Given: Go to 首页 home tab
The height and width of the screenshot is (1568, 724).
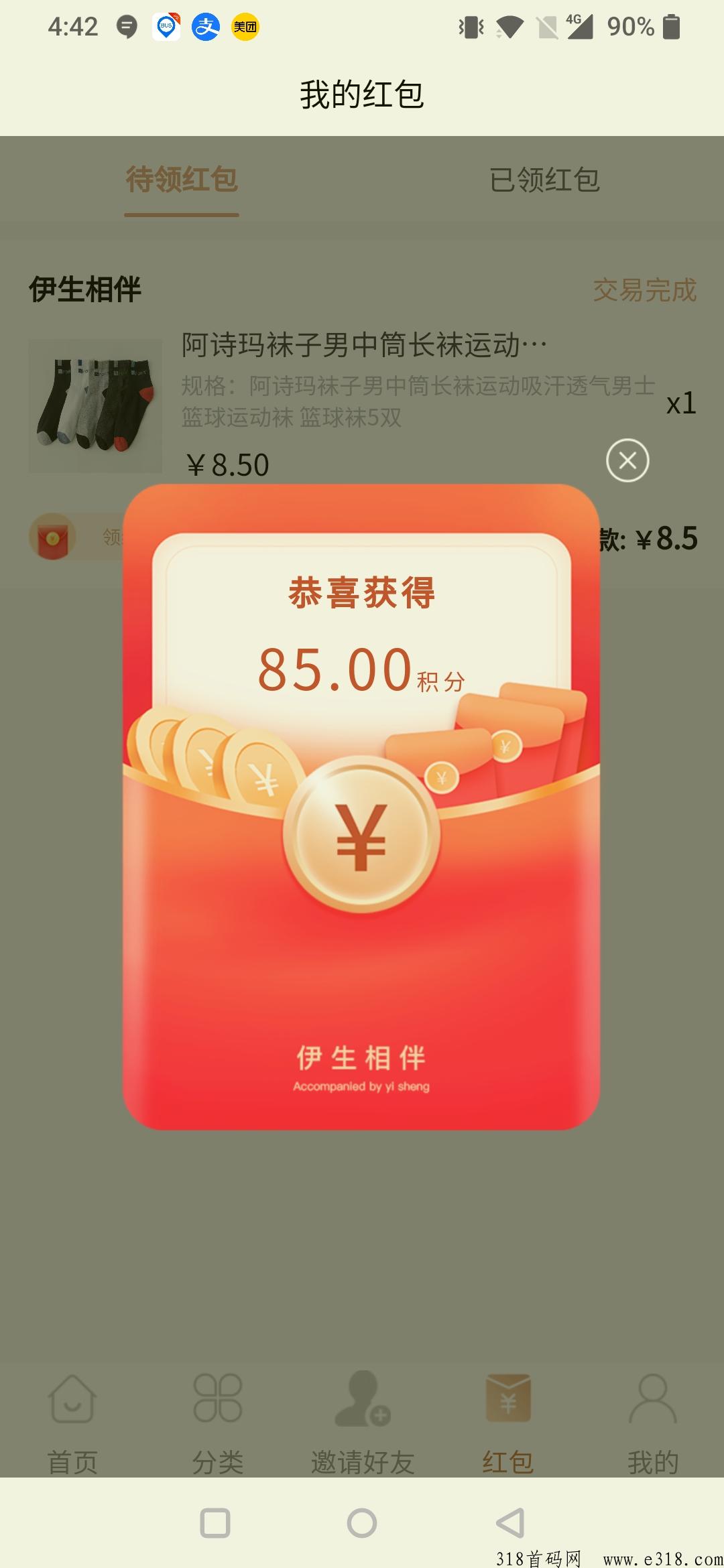Looking at the screenshot, I should click(x=72, y=1422).
